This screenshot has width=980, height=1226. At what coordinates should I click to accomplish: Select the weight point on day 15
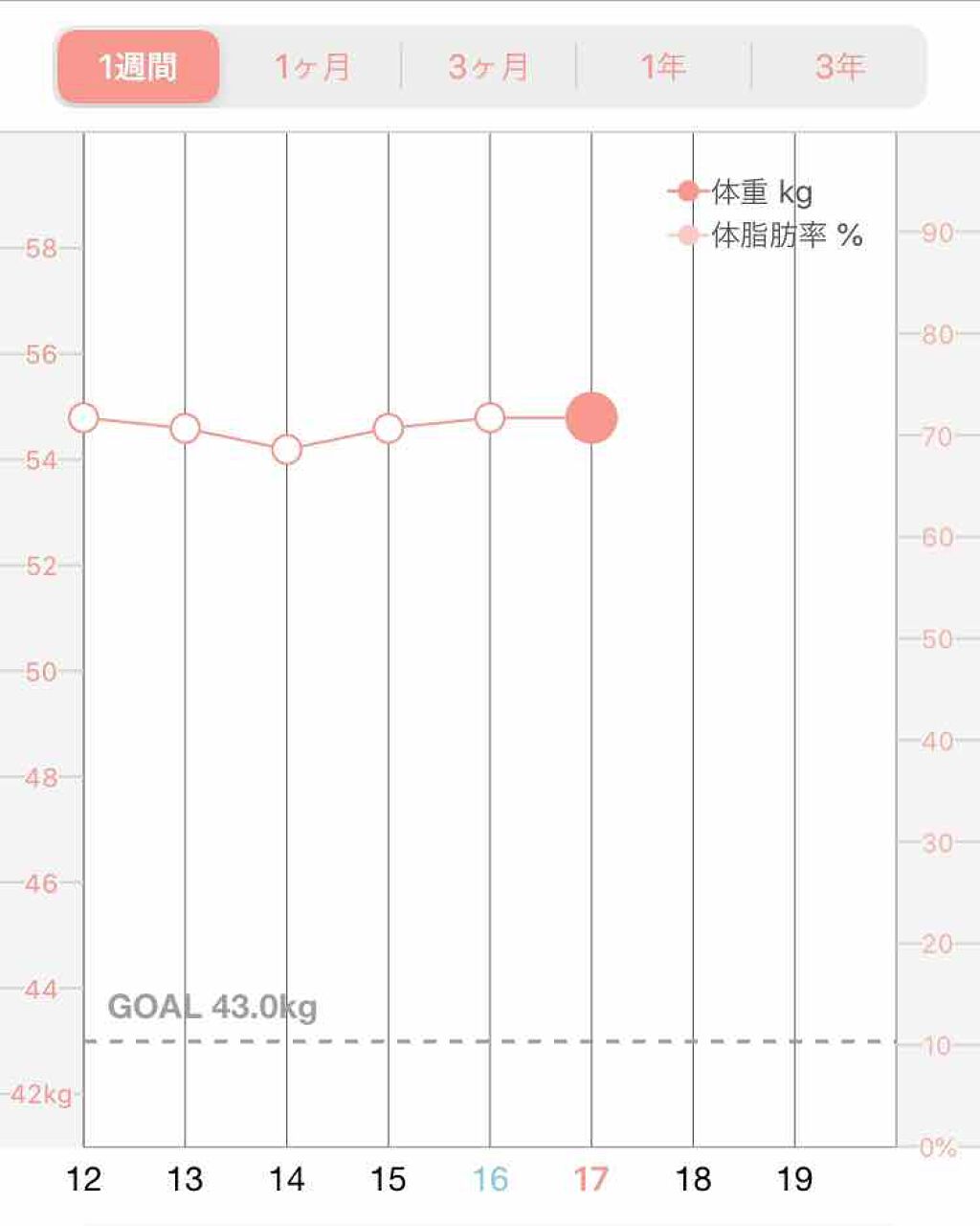(388, 428)
